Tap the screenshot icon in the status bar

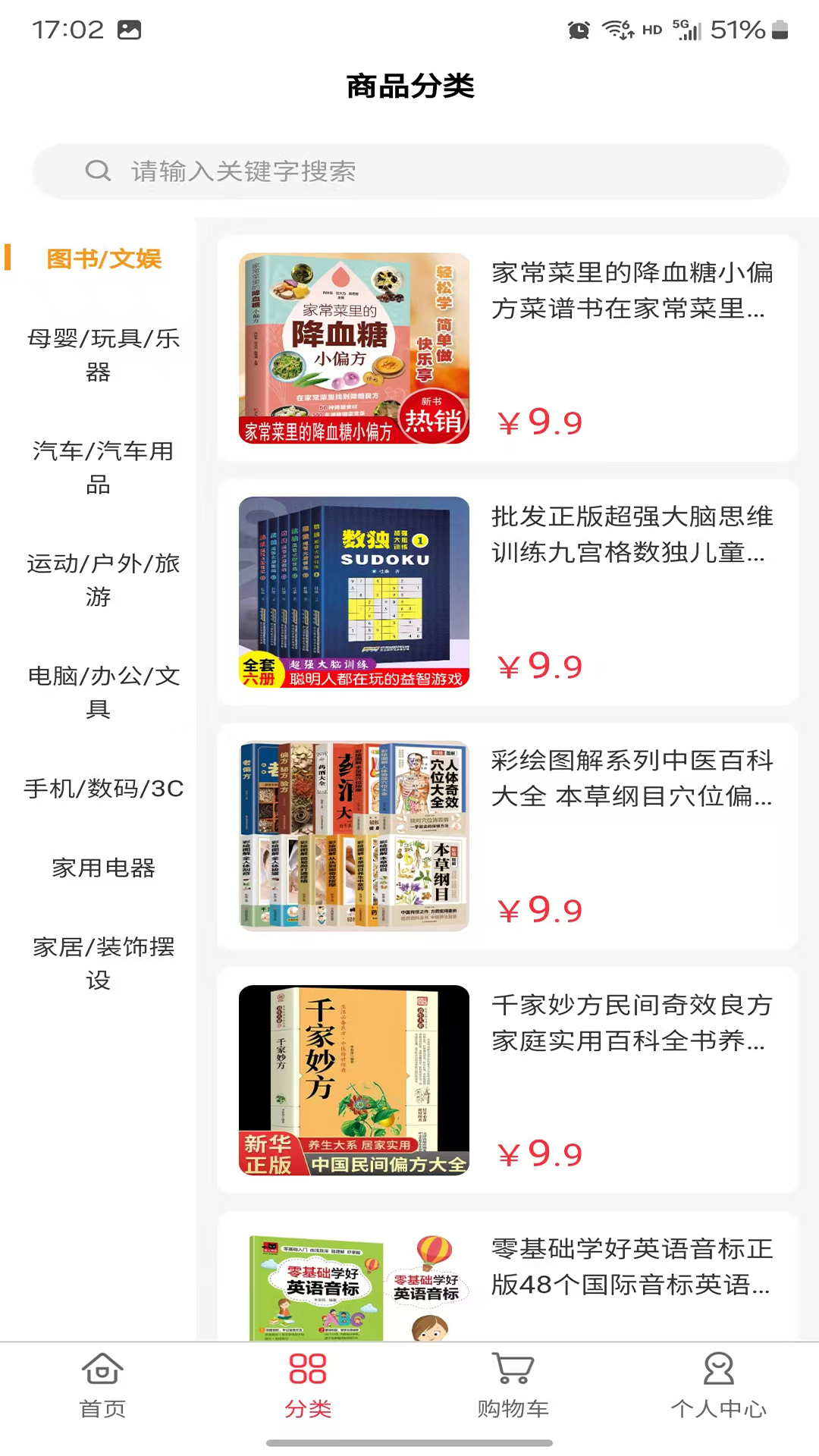tap(129, 30)
